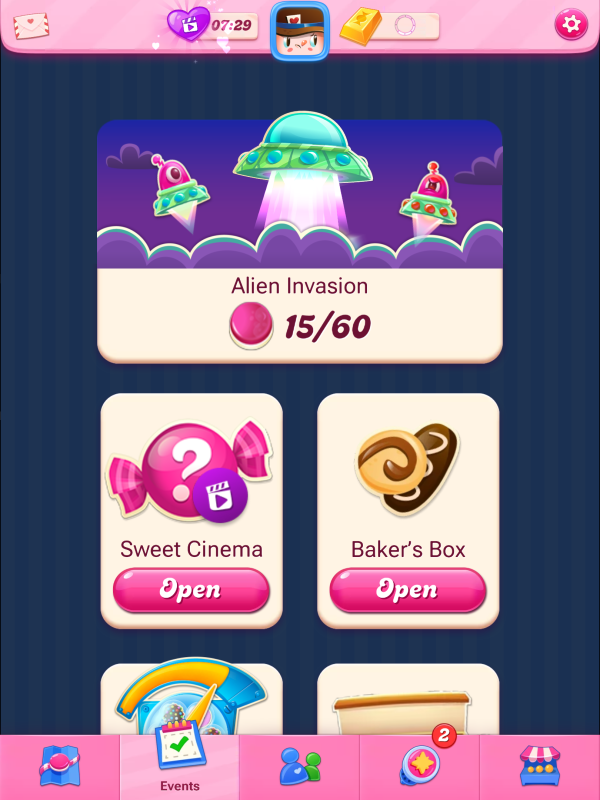
Task: Select the Events tab
Action: [180, 767]
